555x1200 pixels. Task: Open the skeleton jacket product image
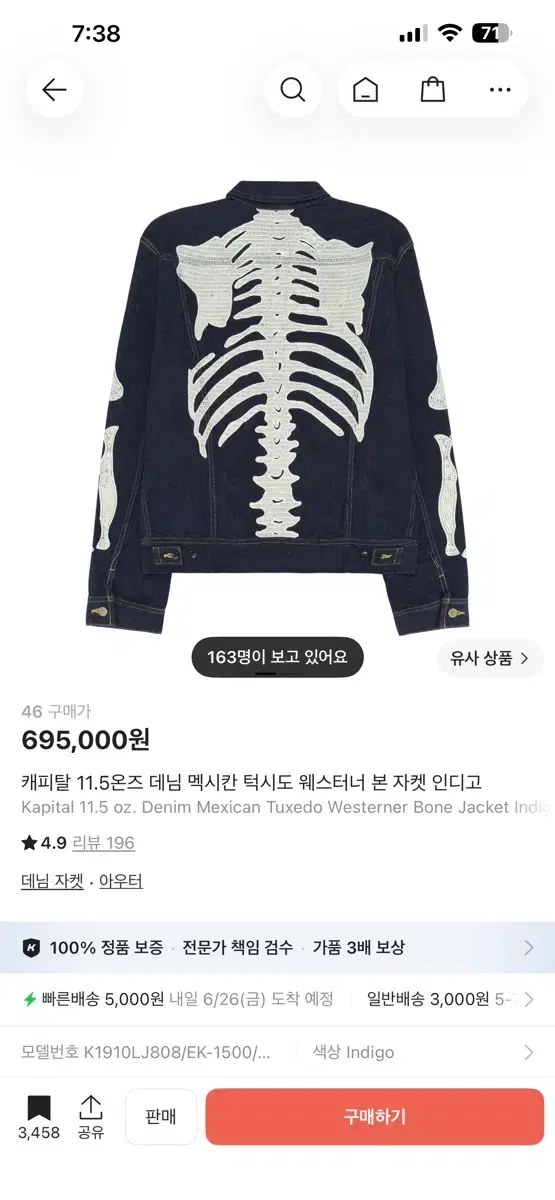click(x=277, y=408)
